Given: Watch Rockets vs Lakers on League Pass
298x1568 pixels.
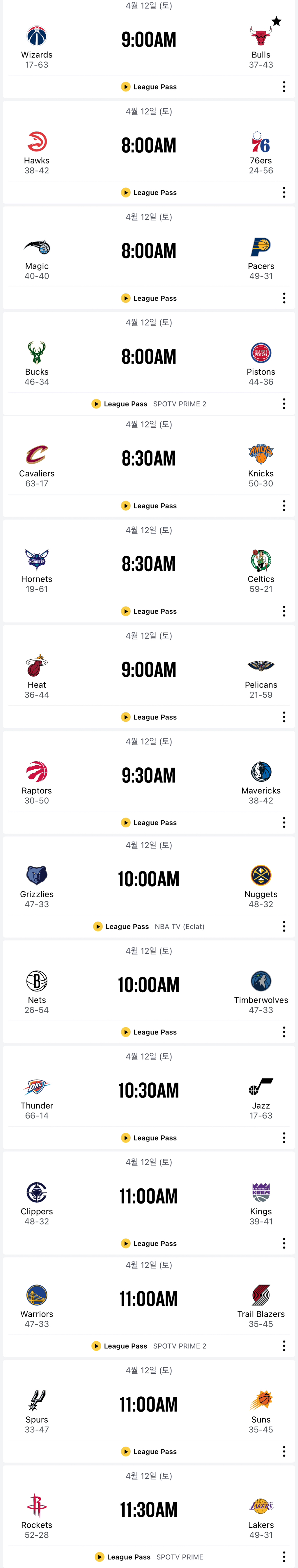Looking at the screenshot, I should pos(123,1557).
